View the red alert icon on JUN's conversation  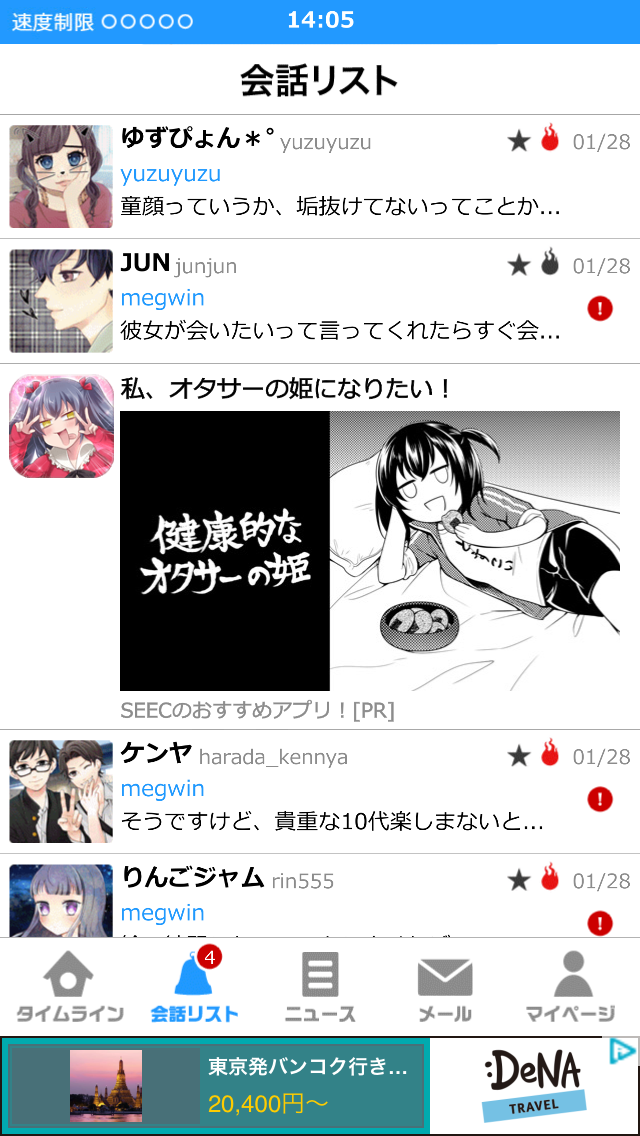click(x=600, y=308)
